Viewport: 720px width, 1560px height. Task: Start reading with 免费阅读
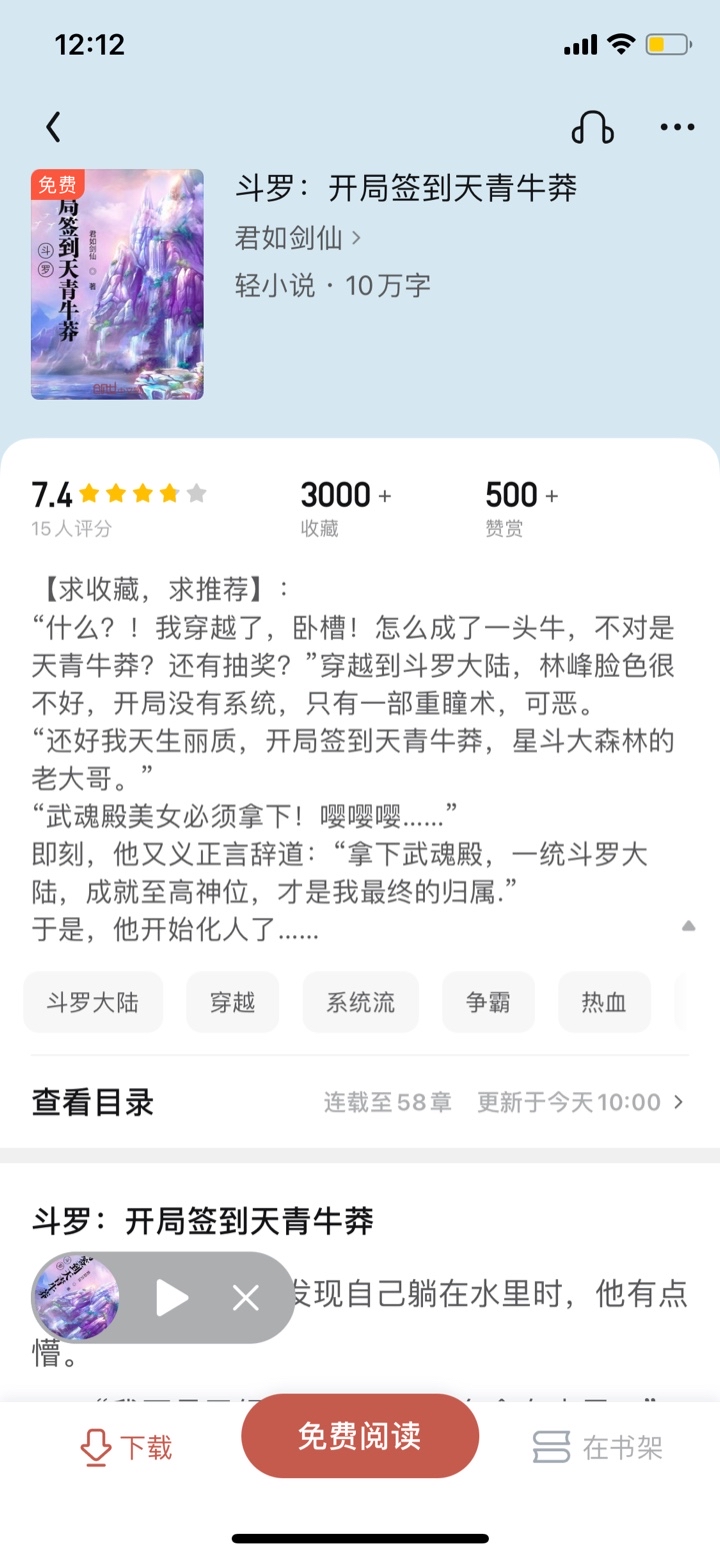(x=360, y=1437)
